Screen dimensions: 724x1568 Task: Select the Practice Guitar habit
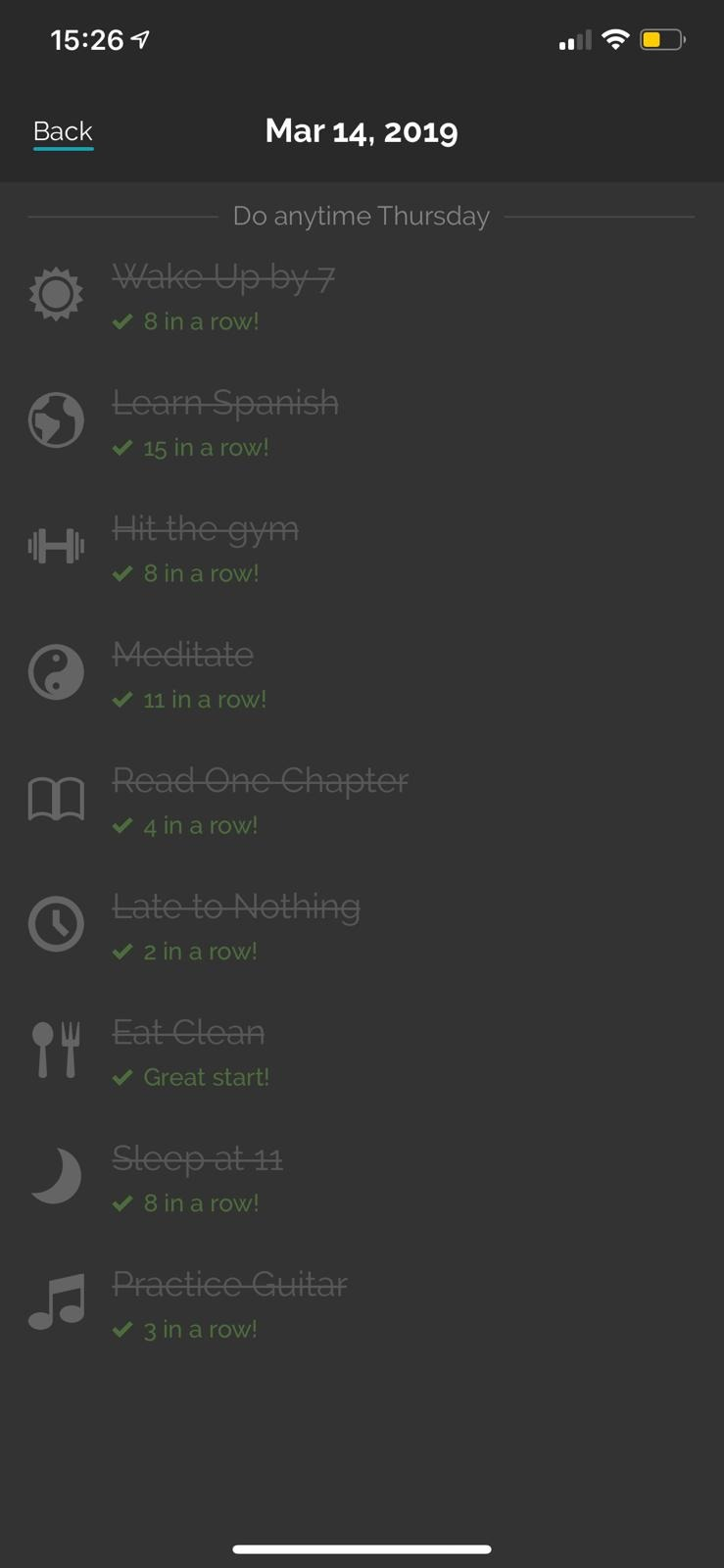(x=362, y=1302)
